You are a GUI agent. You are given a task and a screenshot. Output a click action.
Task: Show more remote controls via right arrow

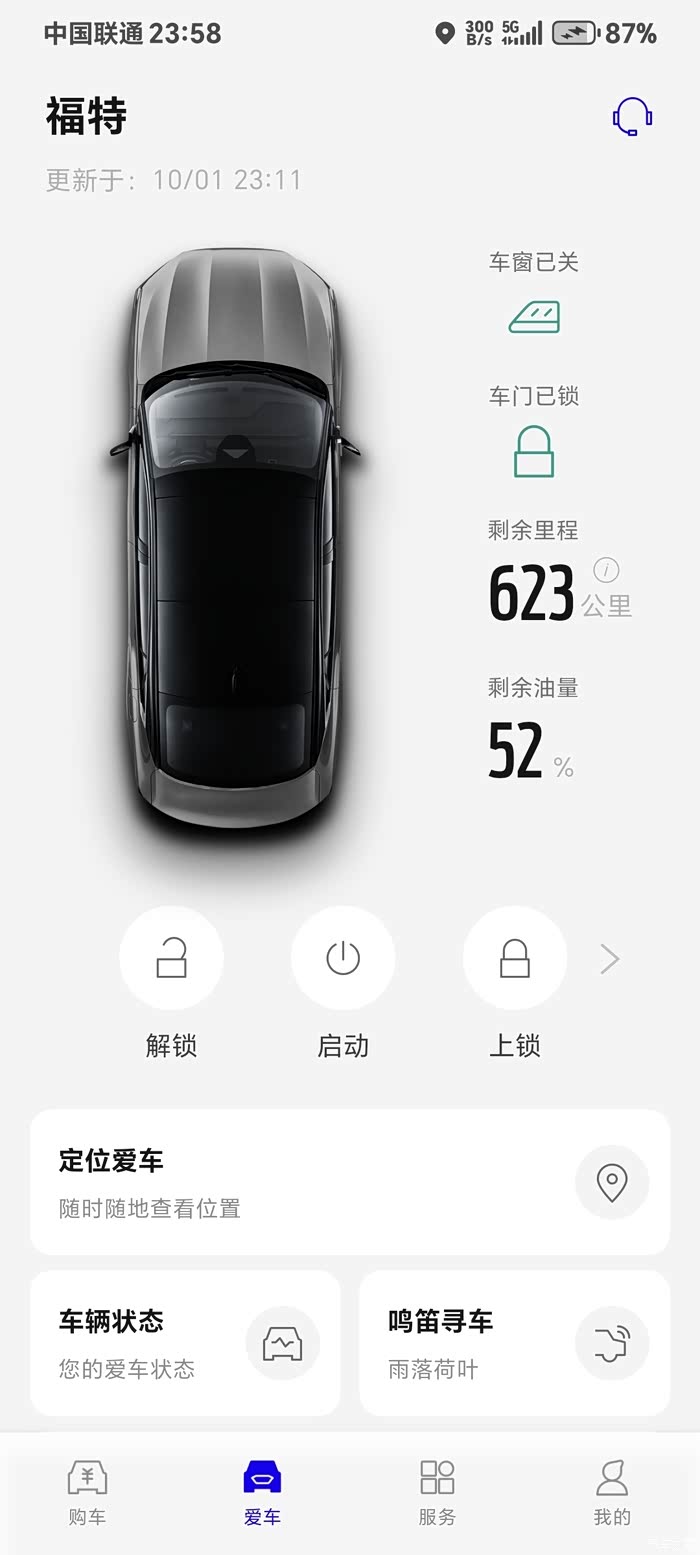[x=610, y=960]
